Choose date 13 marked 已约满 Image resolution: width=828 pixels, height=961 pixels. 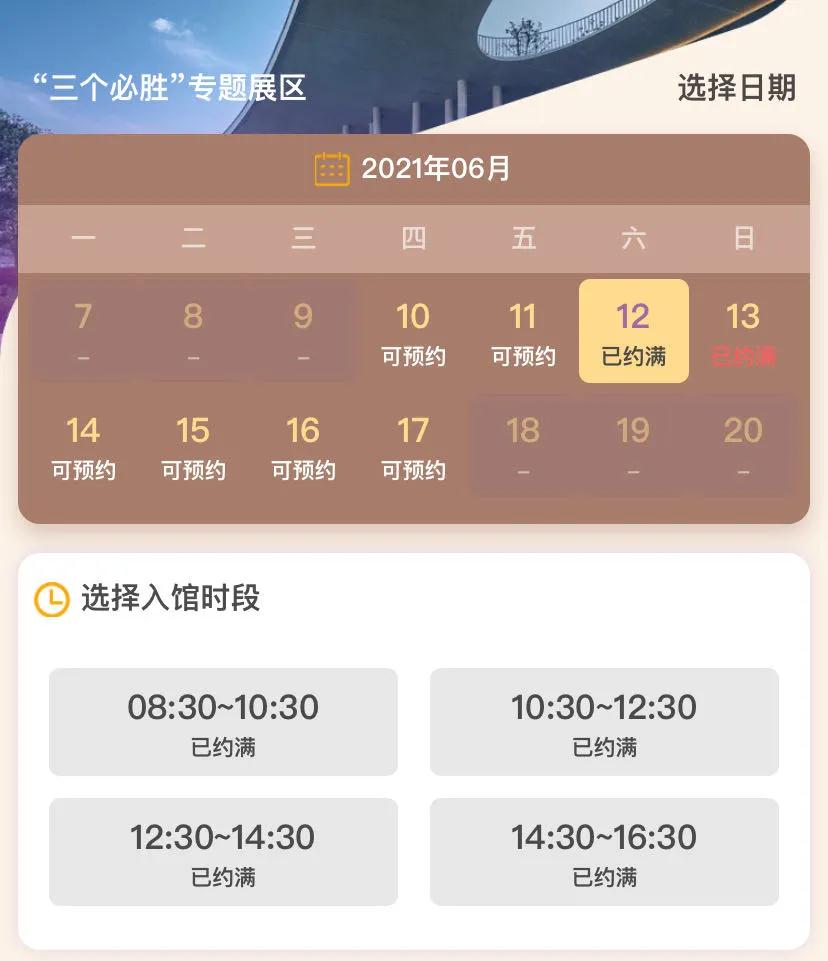(x=743, y=332)
